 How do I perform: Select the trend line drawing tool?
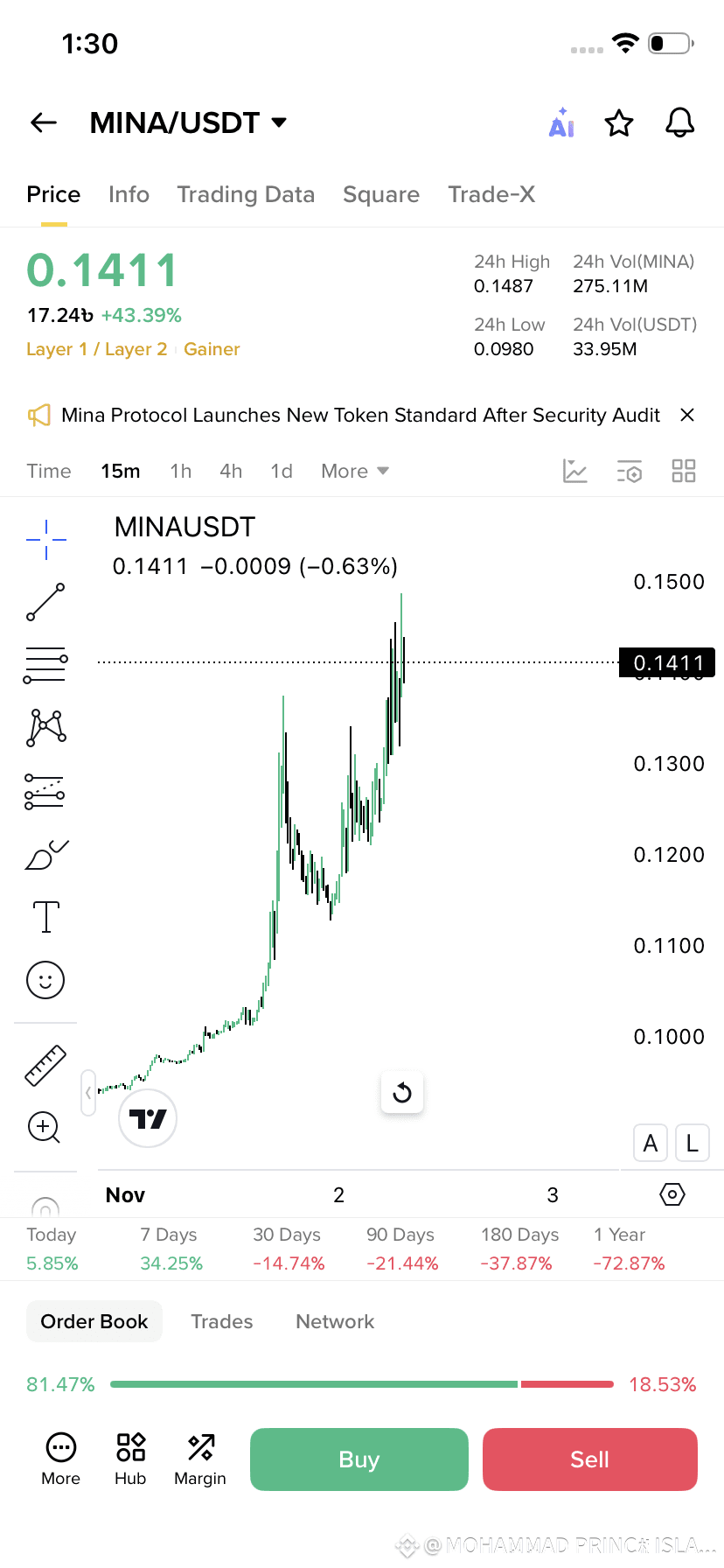point(45,604)
